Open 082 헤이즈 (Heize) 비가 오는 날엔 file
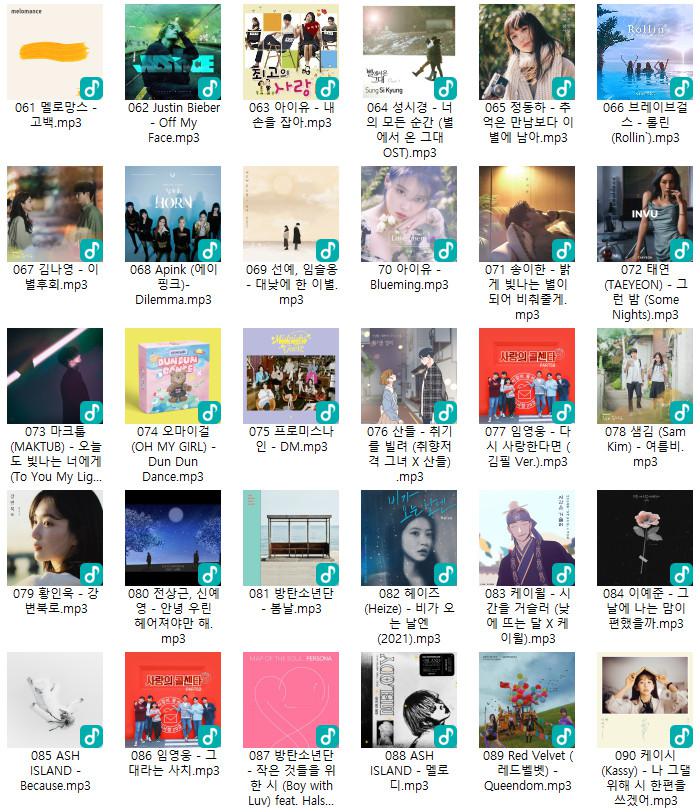700x812 pixels. pyautogui.click(x=408, y=538)
